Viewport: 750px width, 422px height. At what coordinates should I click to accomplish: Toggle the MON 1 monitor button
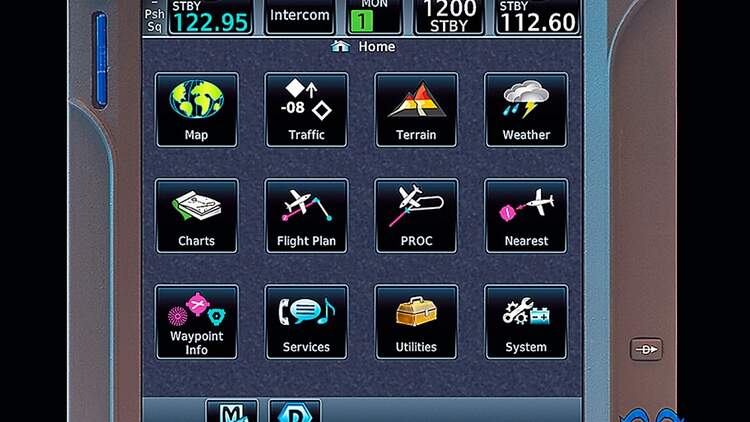373,17
